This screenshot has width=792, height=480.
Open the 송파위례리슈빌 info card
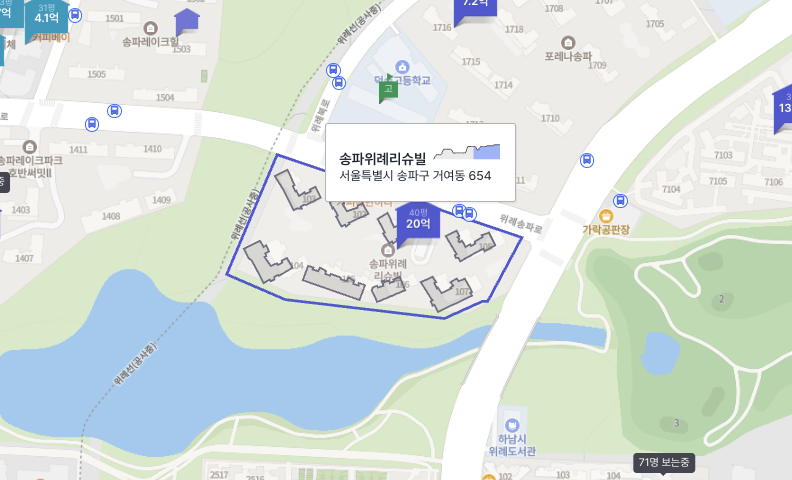420,164
